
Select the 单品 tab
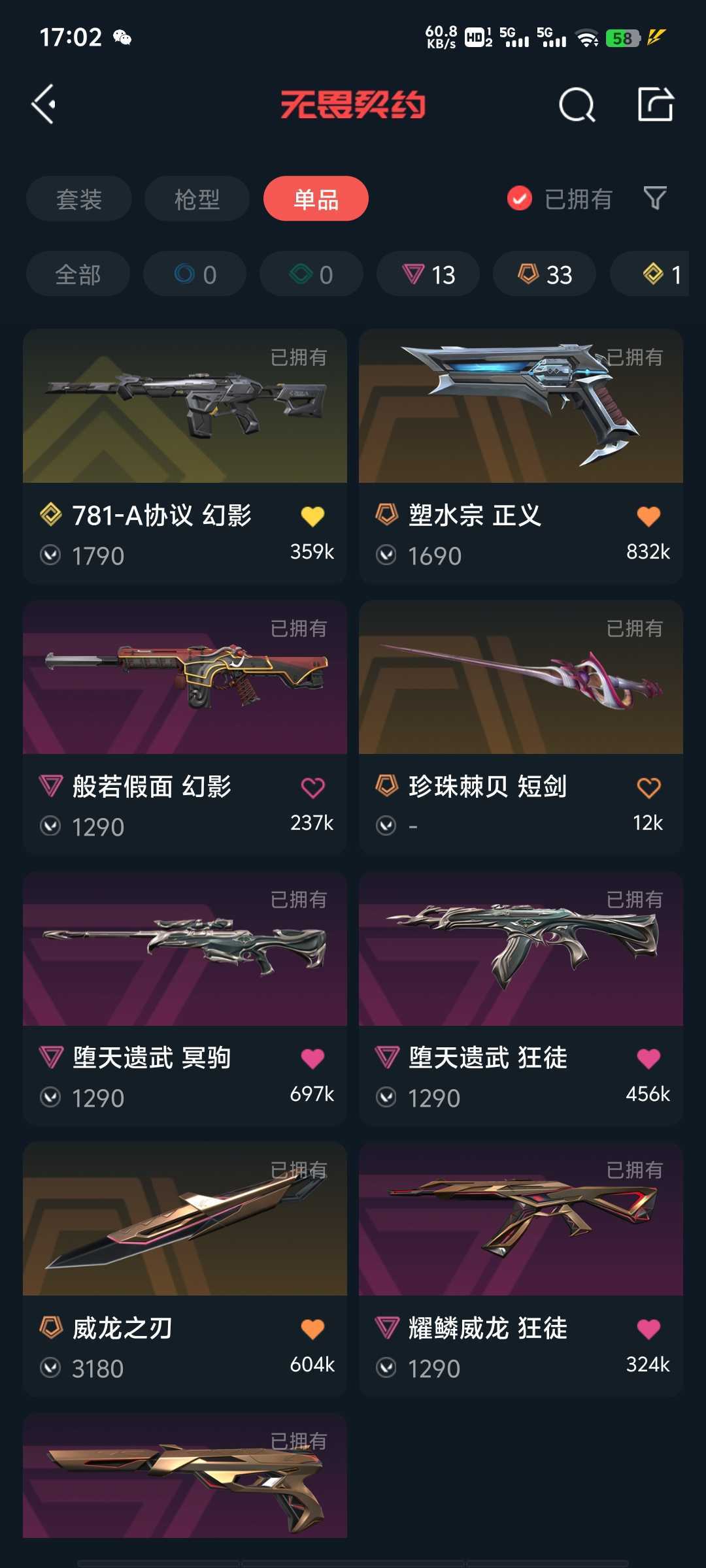[x=316, y=199]
